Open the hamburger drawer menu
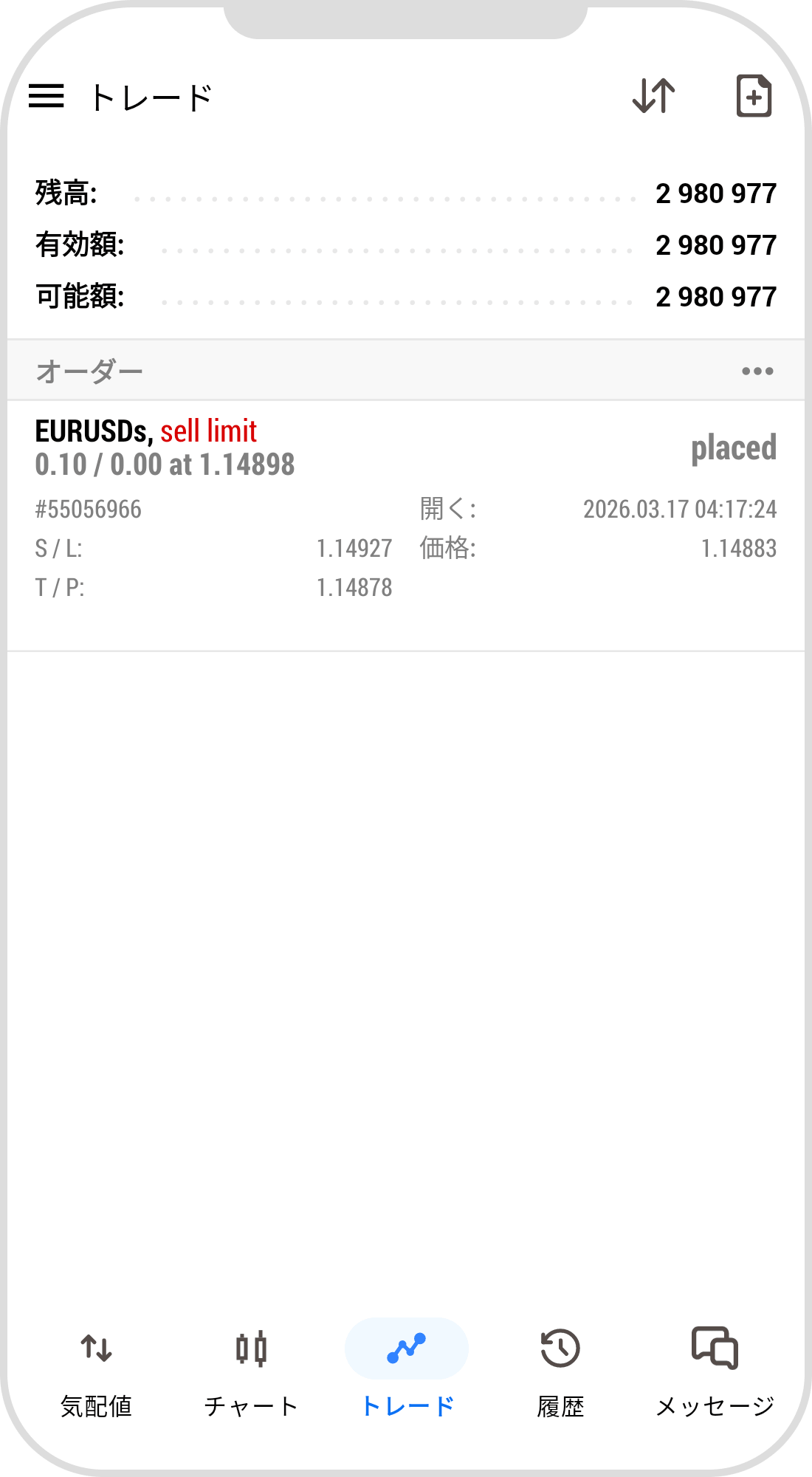 [47, 96]
